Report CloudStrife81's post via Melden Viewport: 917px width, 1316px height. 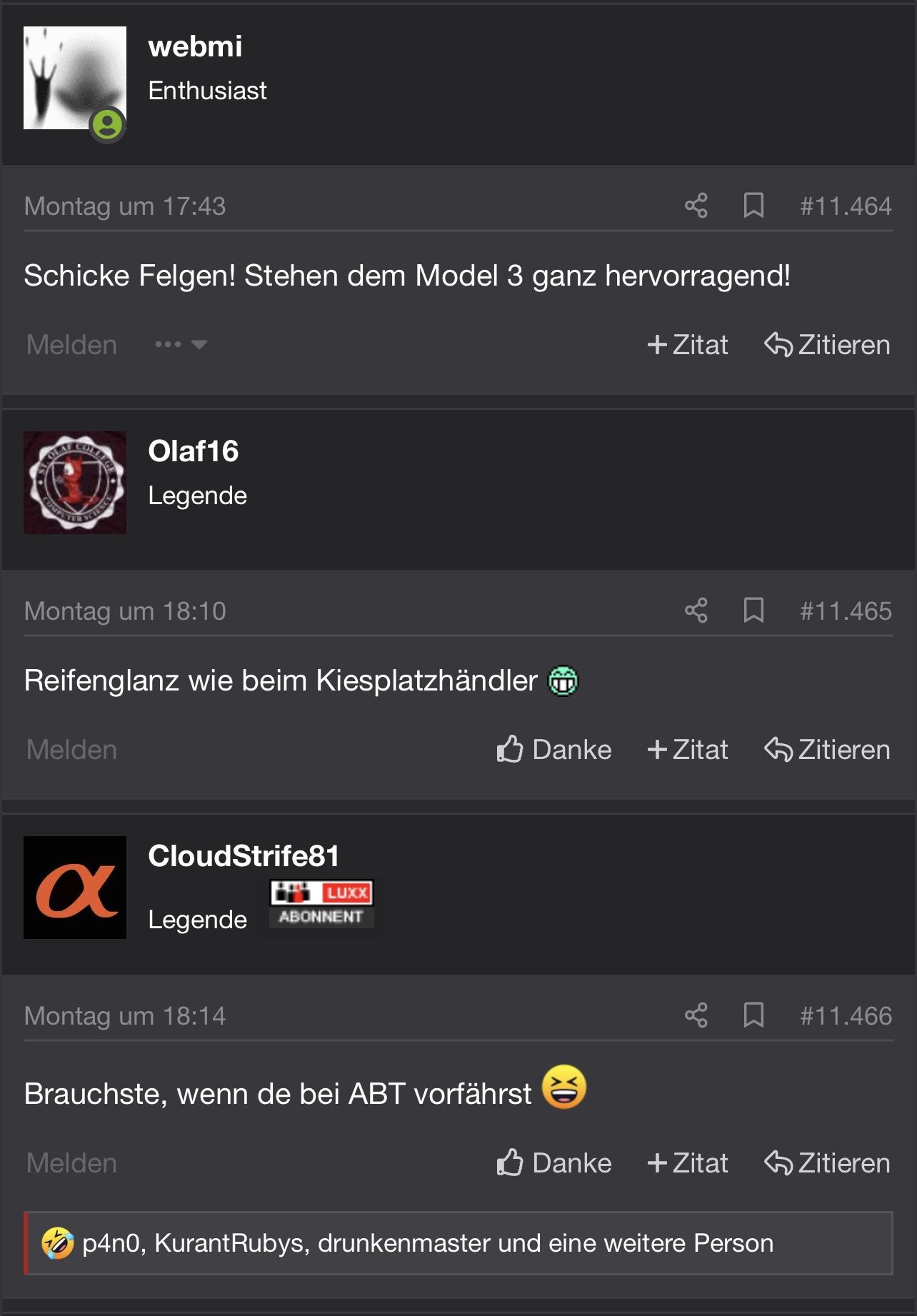pos(71,1163)
